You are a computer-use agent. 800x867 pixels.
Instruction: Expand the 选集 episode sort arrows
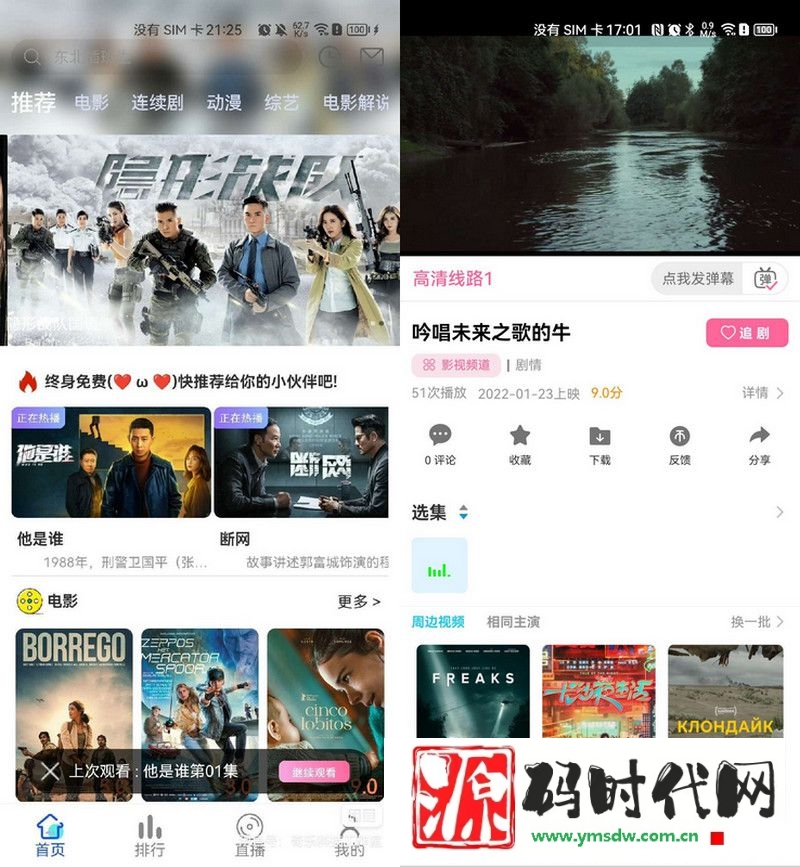[x=463, y=512]
